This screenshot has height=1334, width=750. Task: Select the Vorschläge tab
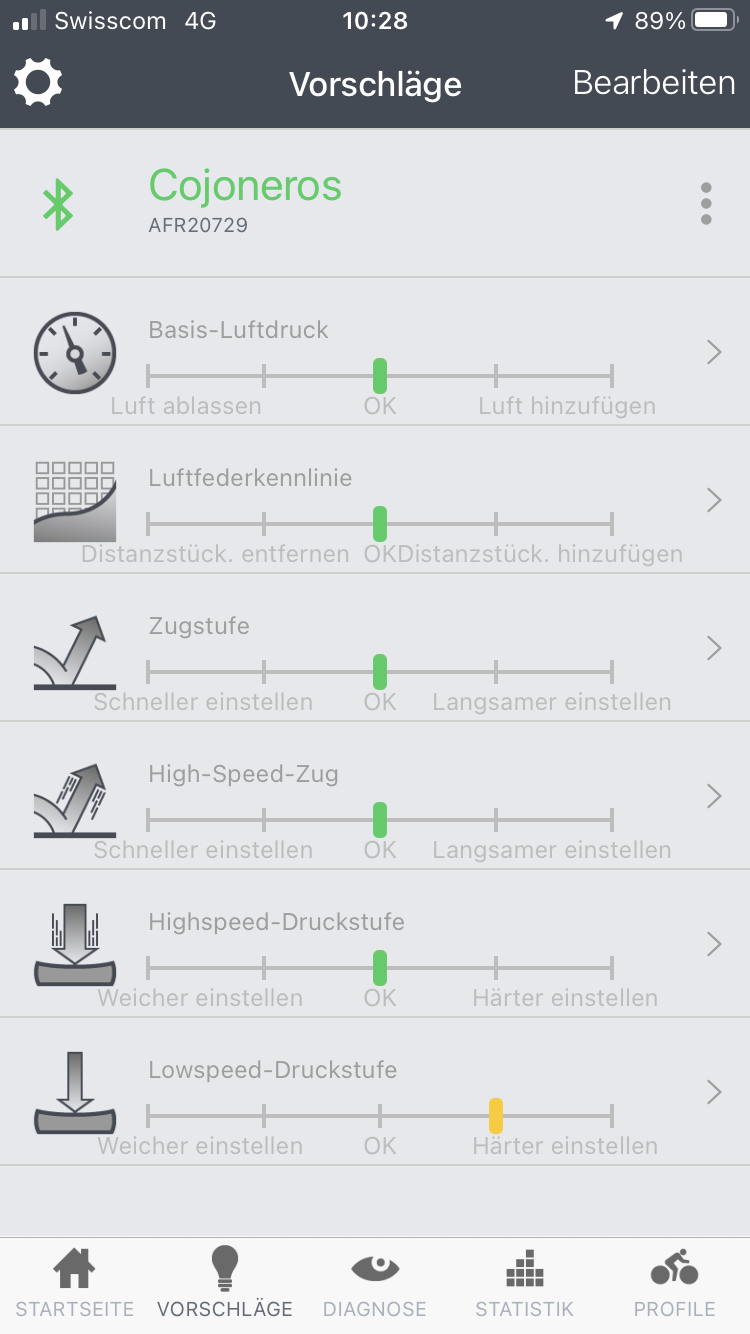point(225,1284)
